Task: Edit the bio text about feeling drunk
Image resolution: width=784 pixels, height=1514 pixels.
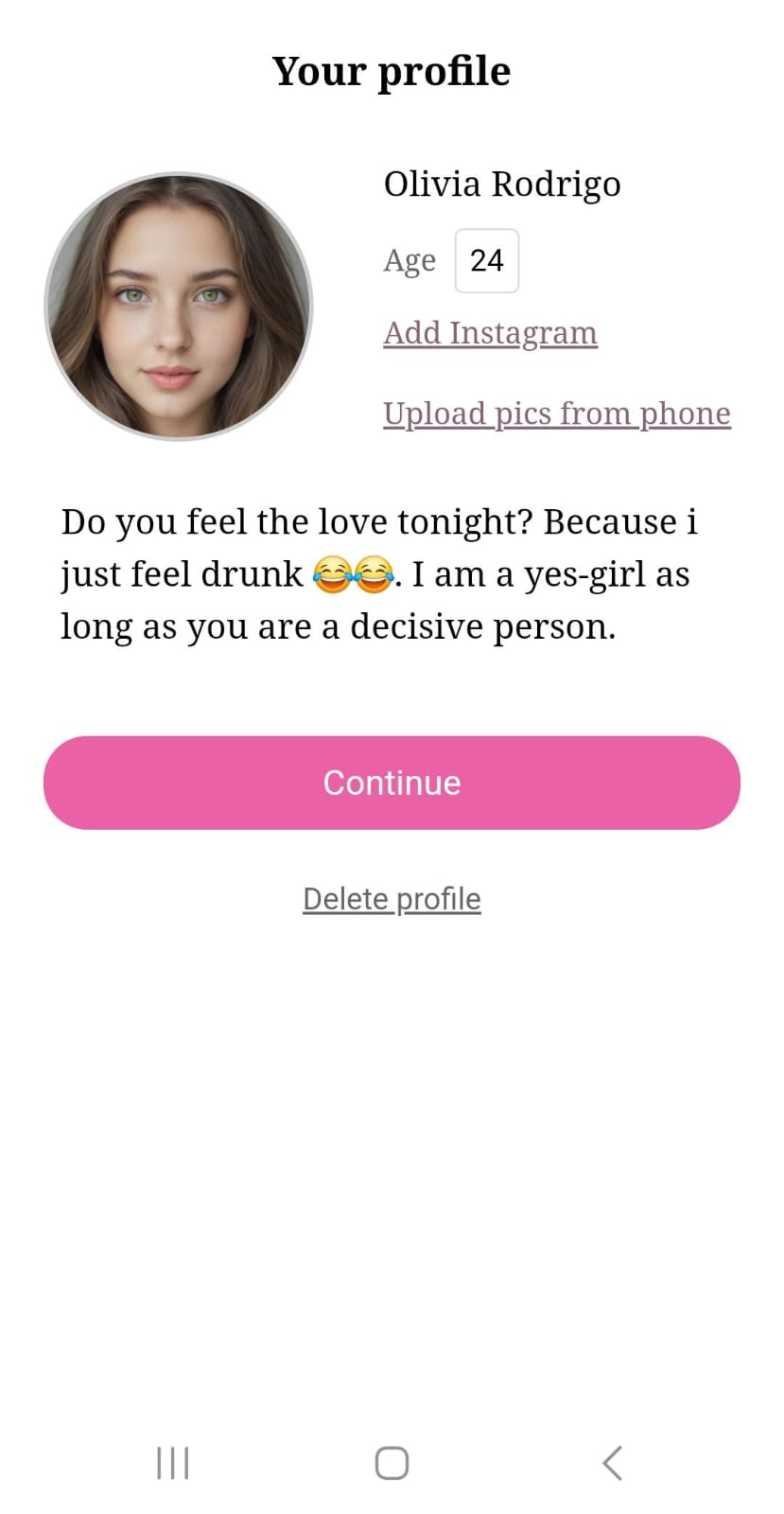Action: click(378, 574)
